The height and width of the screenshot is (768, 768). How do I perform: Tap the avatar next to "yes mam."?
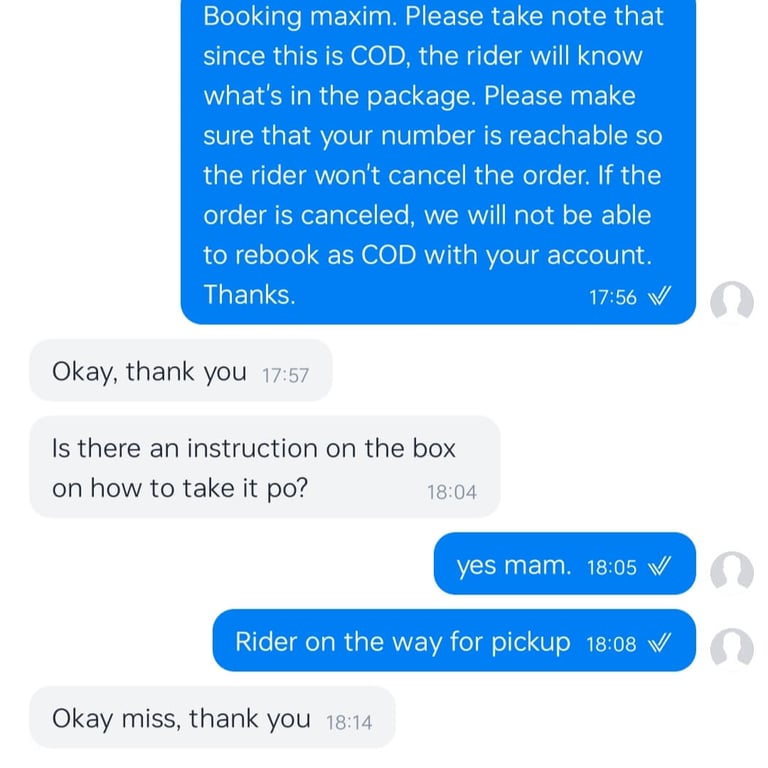(x=731, y=571)
